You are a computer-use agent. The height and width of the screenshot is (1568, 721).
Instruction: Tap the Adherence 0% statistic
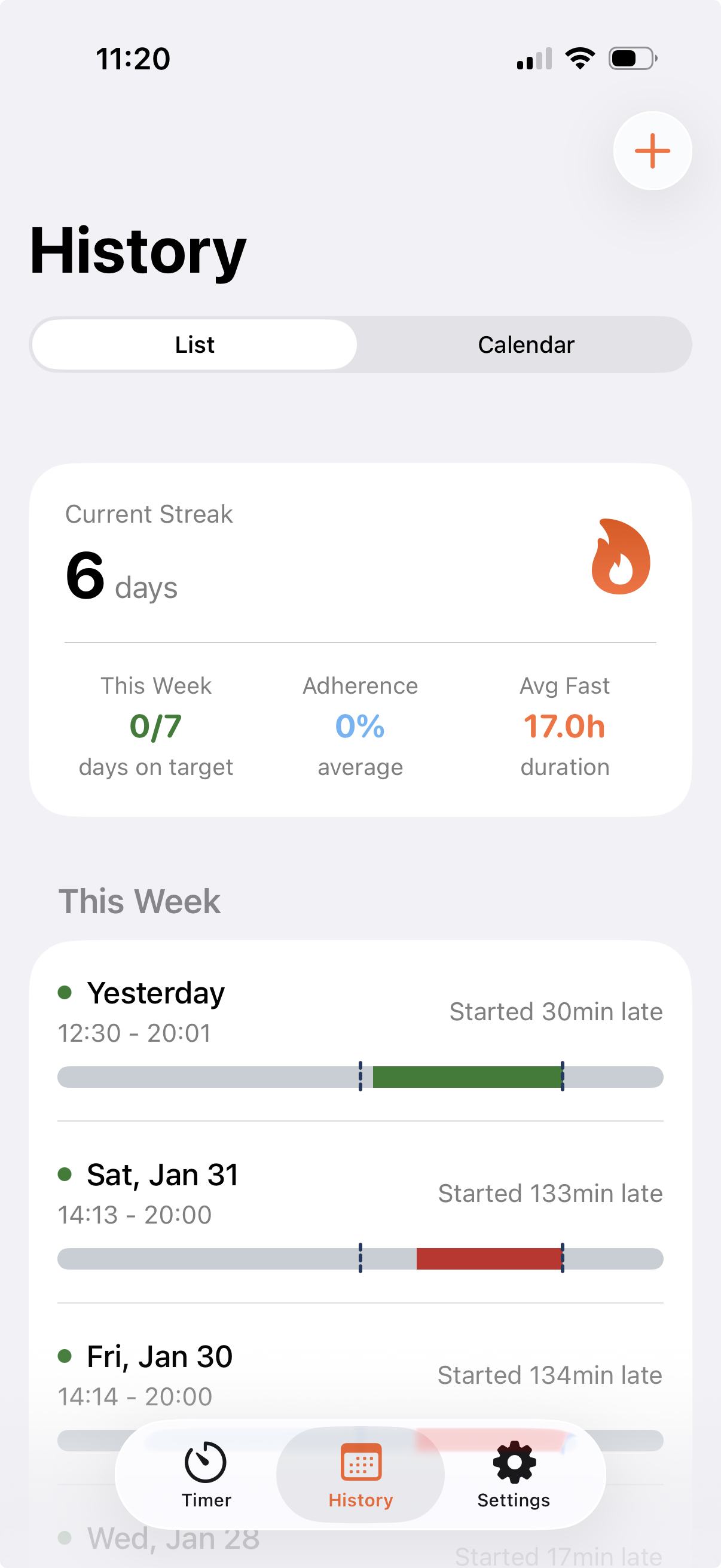tap(360, 725)
